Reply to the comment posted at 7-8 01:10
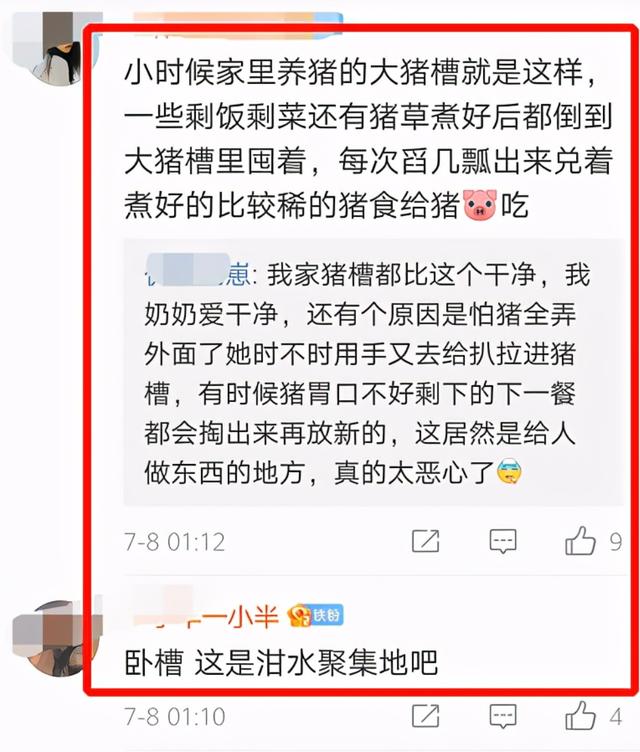 point(503,716)
